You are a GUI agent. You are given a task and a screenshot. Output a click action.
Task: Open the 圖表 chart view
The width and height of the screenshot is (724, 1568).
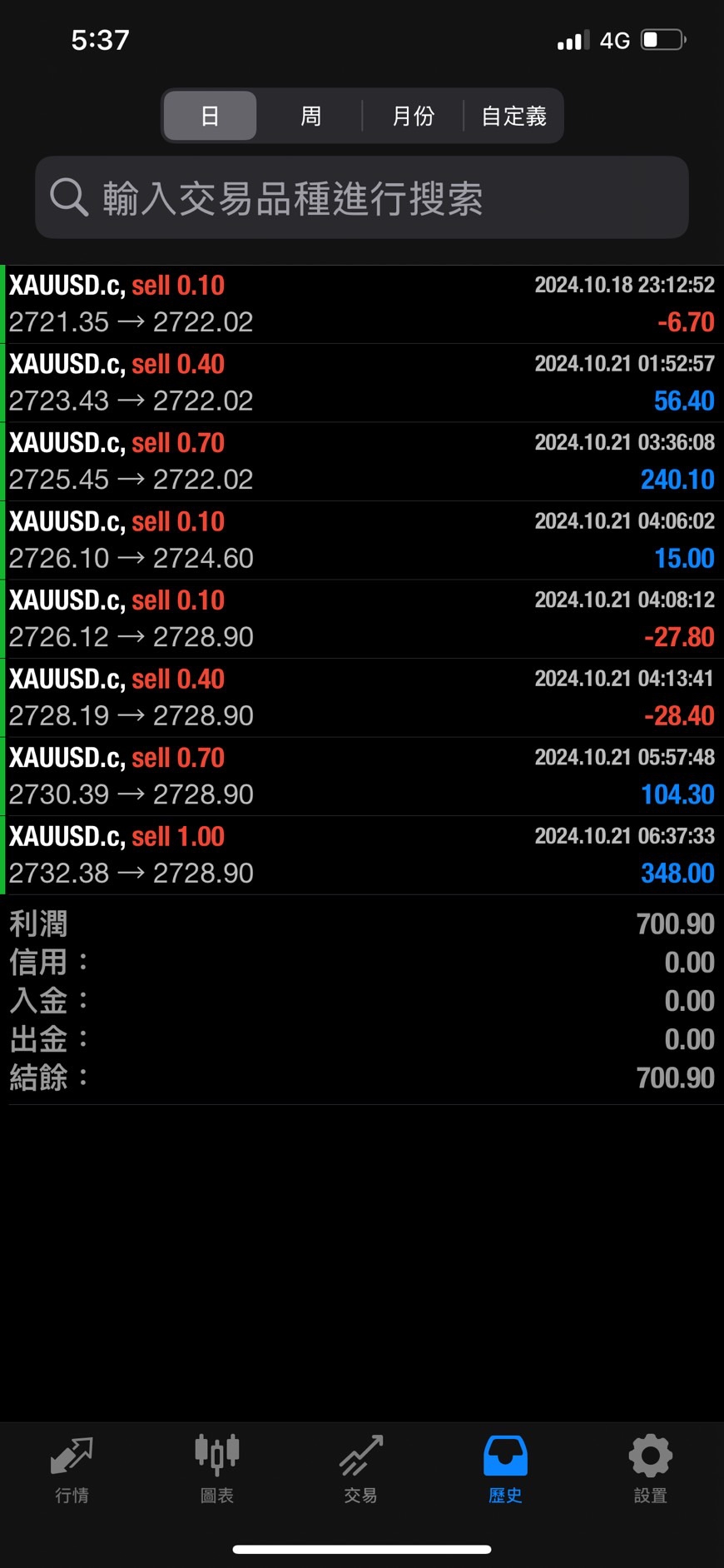pos(216,1470)
